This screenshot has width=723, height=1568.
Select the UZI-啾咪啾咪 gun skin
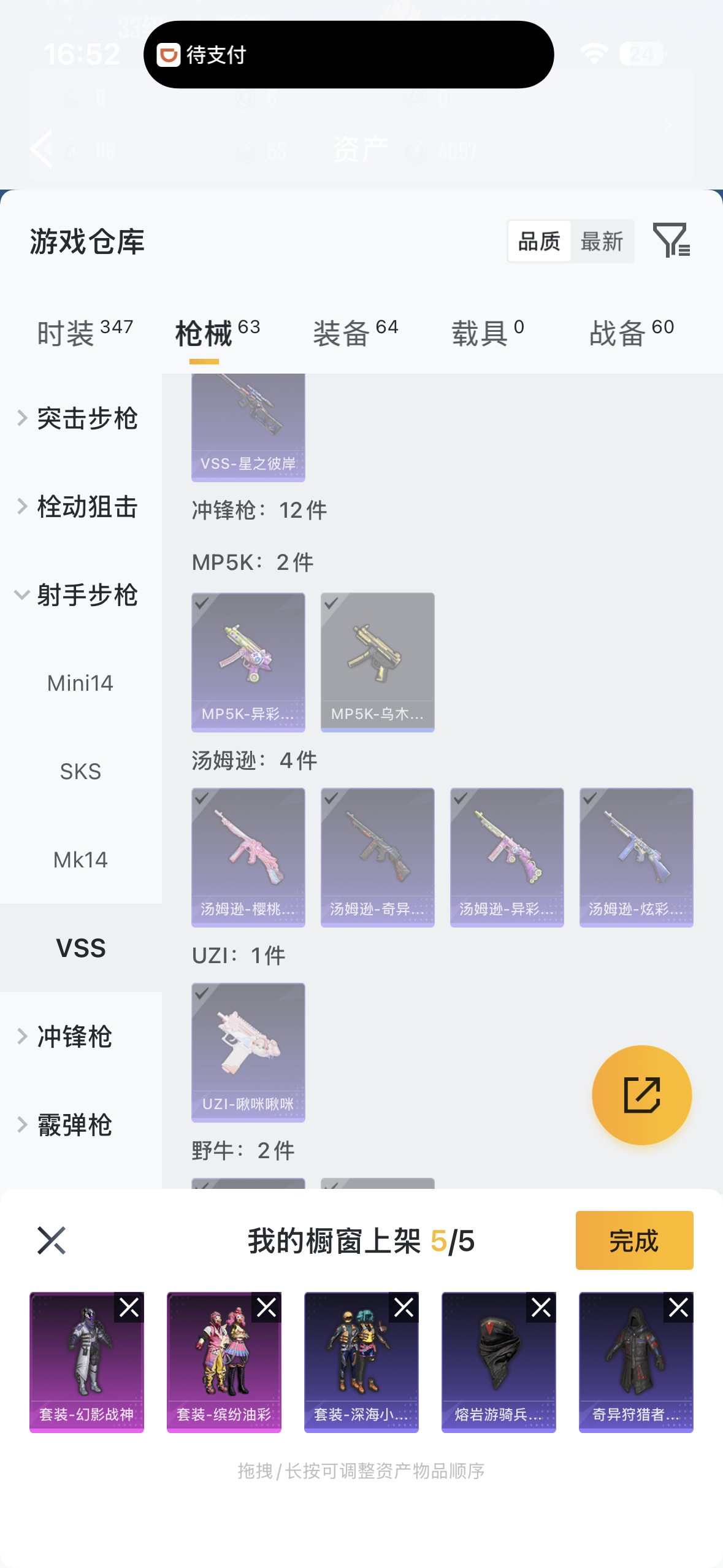(x=248, y=1052)
